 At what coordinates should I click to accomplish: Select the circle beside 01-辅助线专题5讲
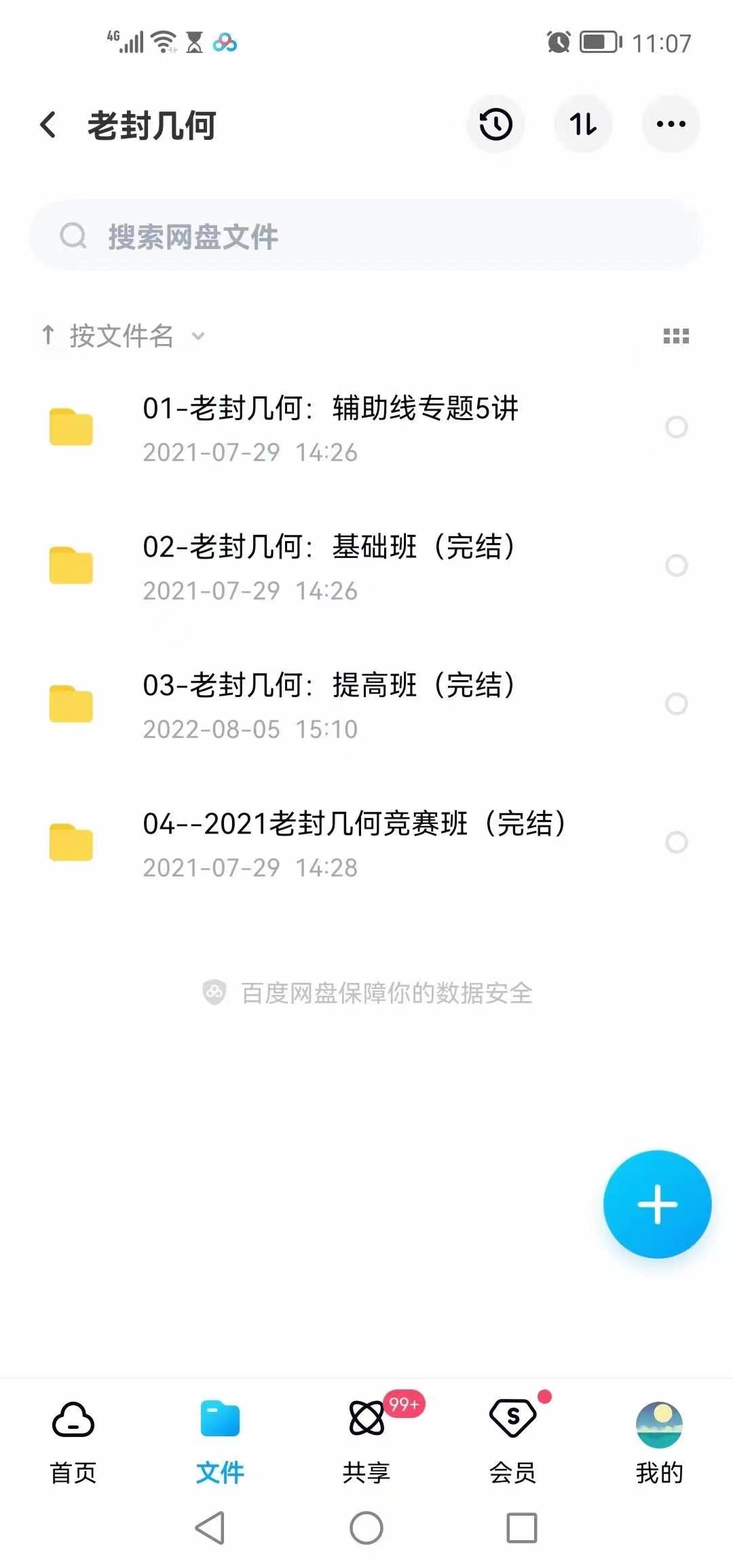coord(676,428)
